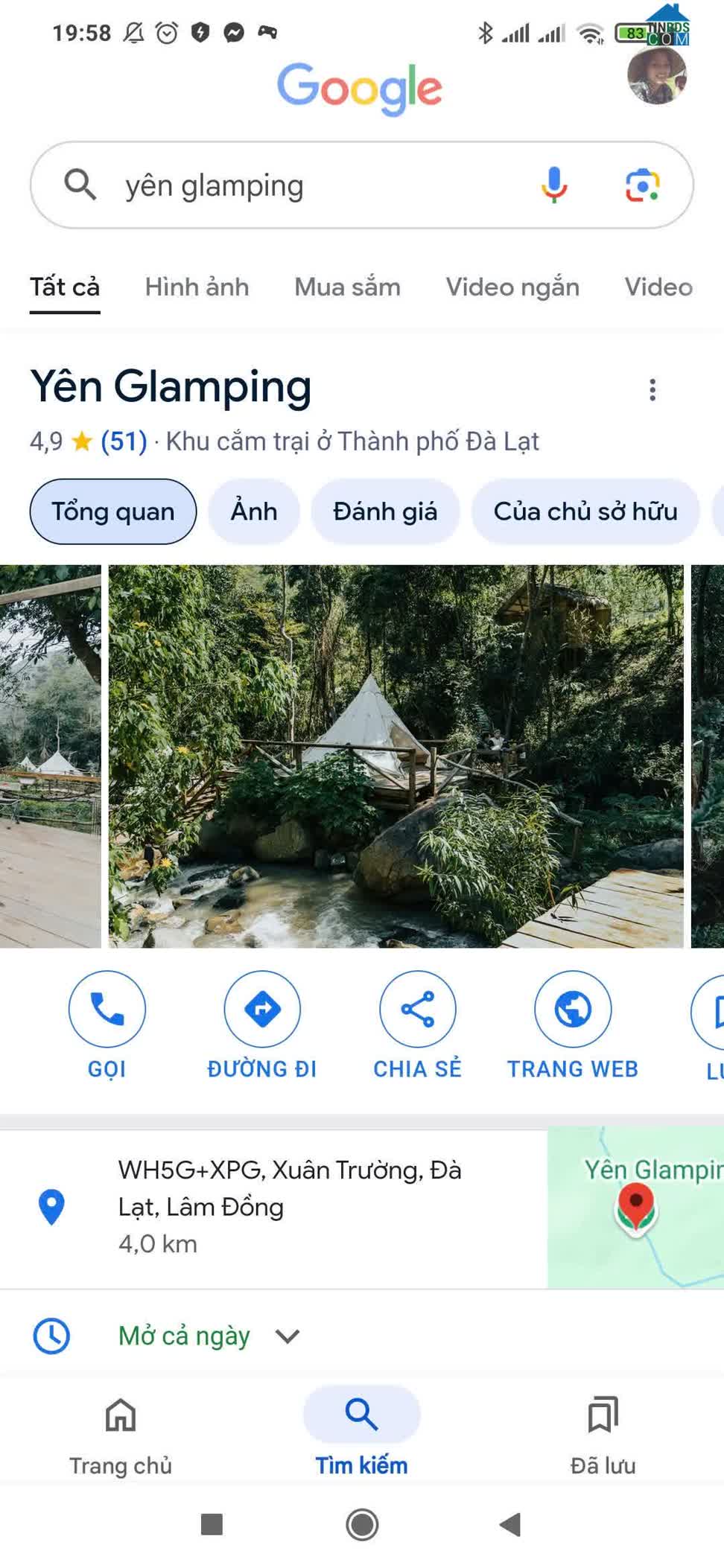Call Yên Glamping via Gọi
The image size is (724, 1568).
pyautogui.click(x=107, y=1025)
